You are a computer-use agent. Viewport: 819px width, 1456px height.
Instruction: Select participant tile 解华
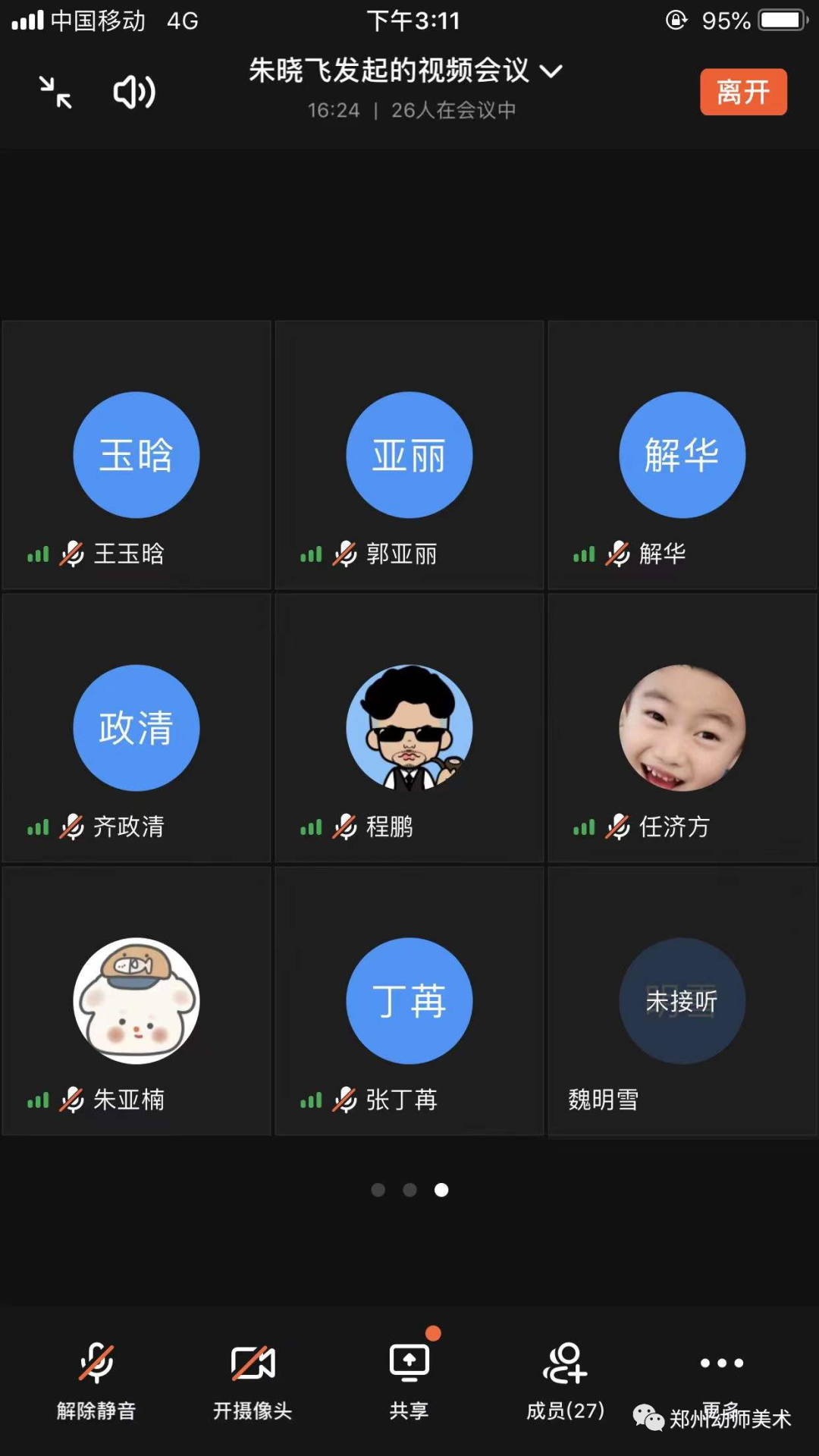[682, 455]
